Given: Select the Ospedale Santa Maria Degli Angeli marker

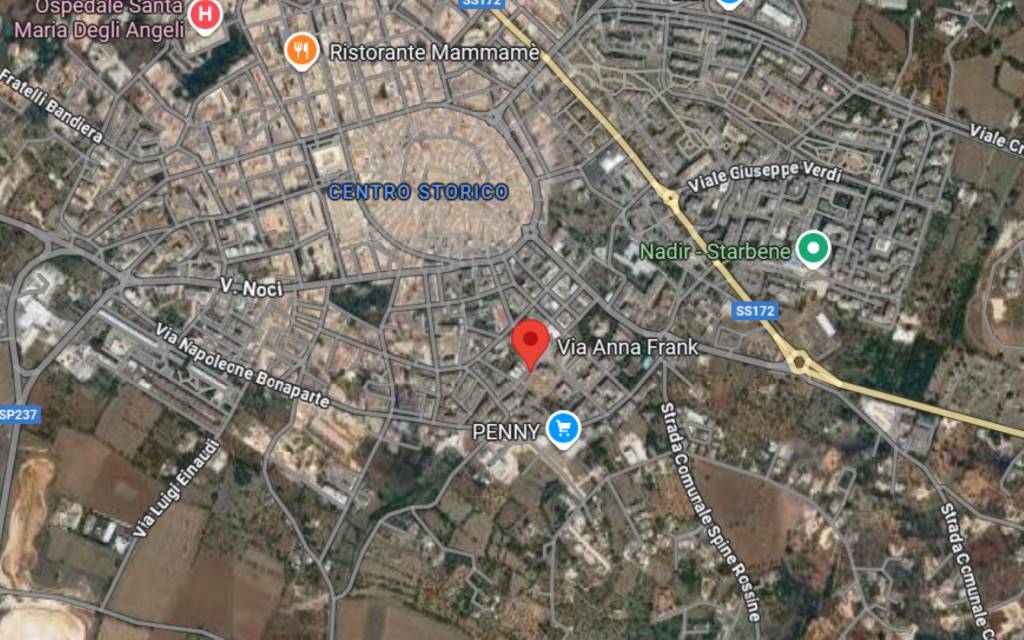Looking at the screenshot, I should click(205, 16).
